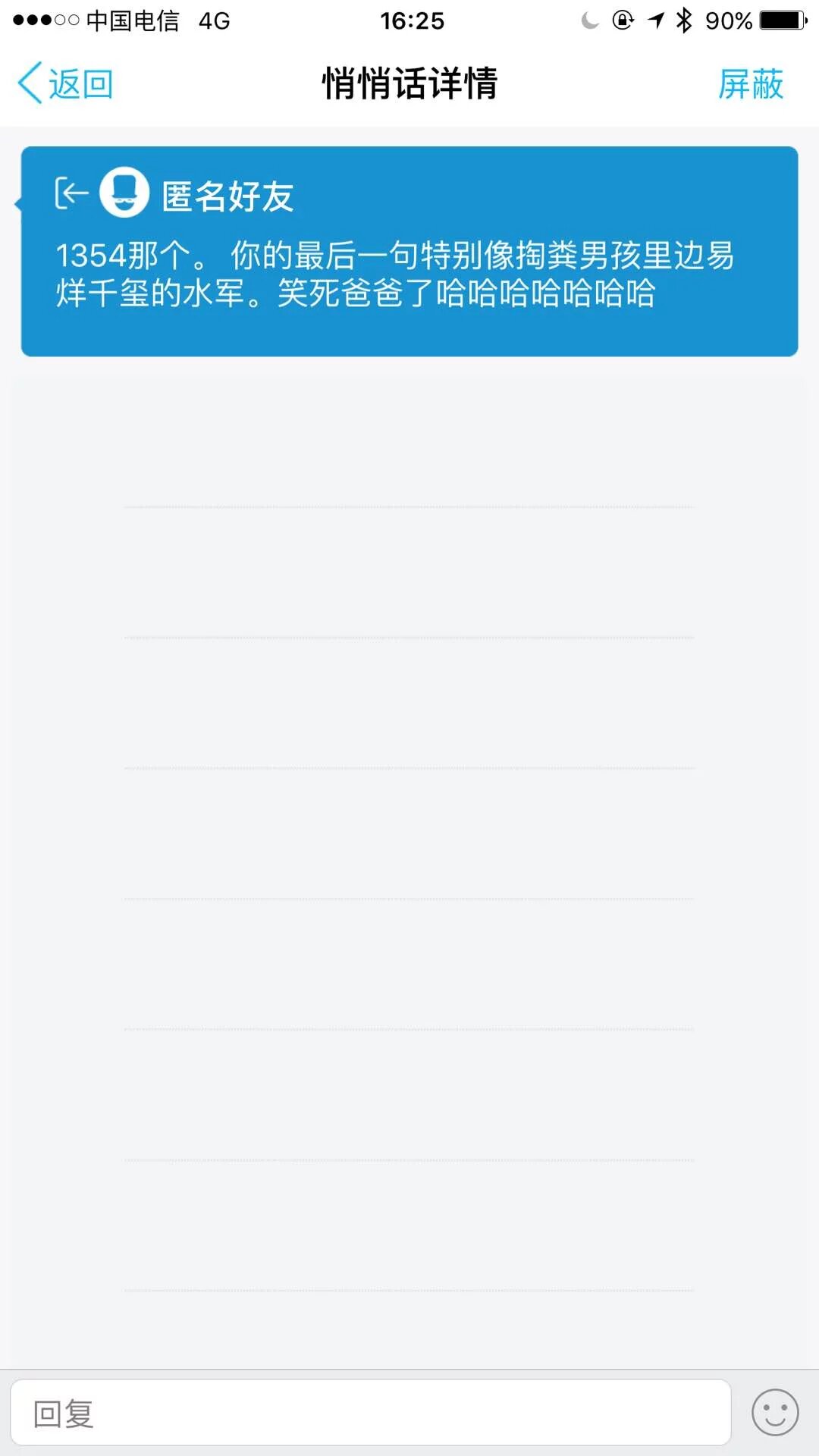Block this sender with 屏蔽

[x=750, y=83]
